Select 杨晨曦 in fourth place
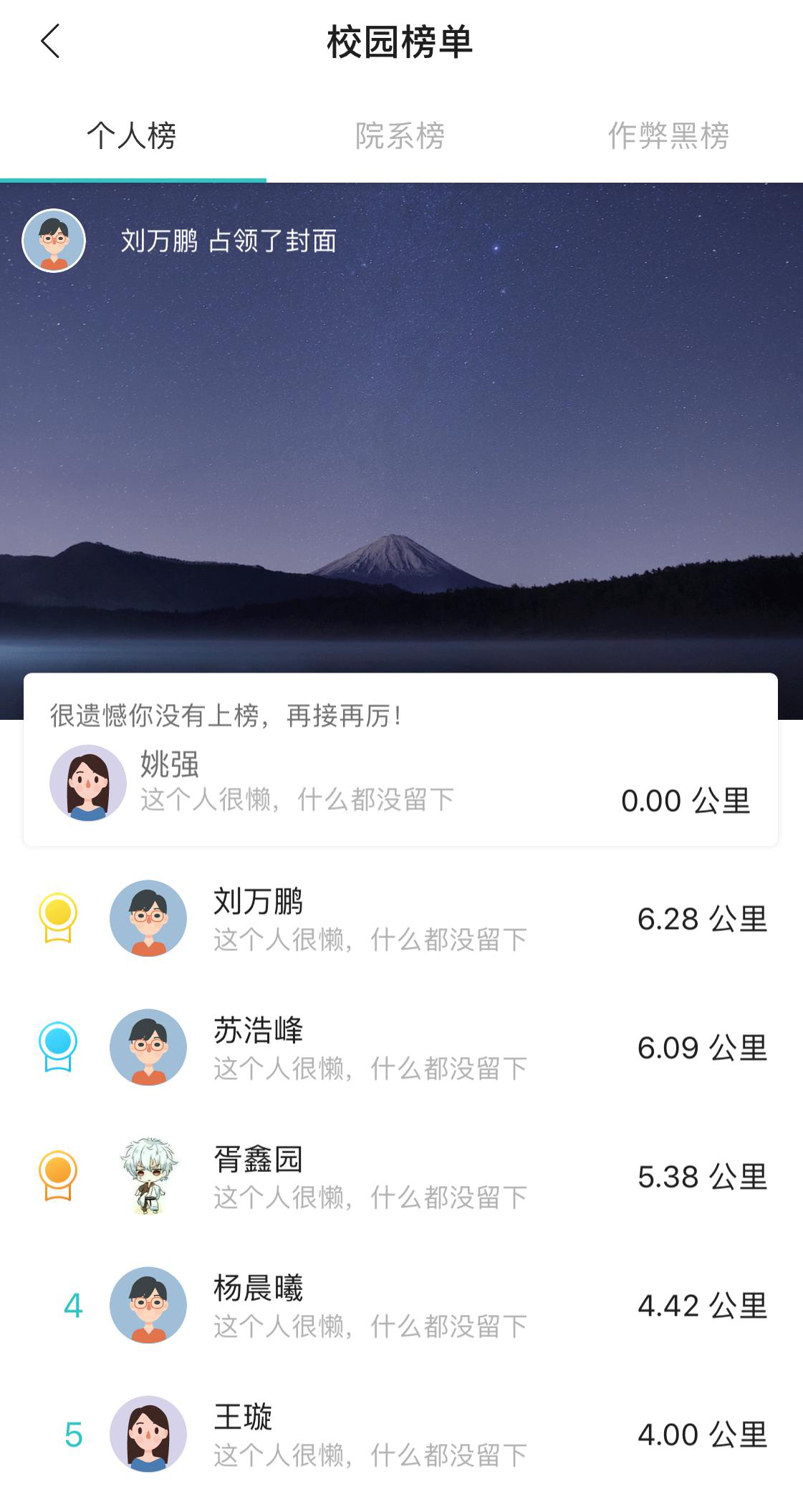This screenshot has height=1512, width=803. click(401, 1305)
